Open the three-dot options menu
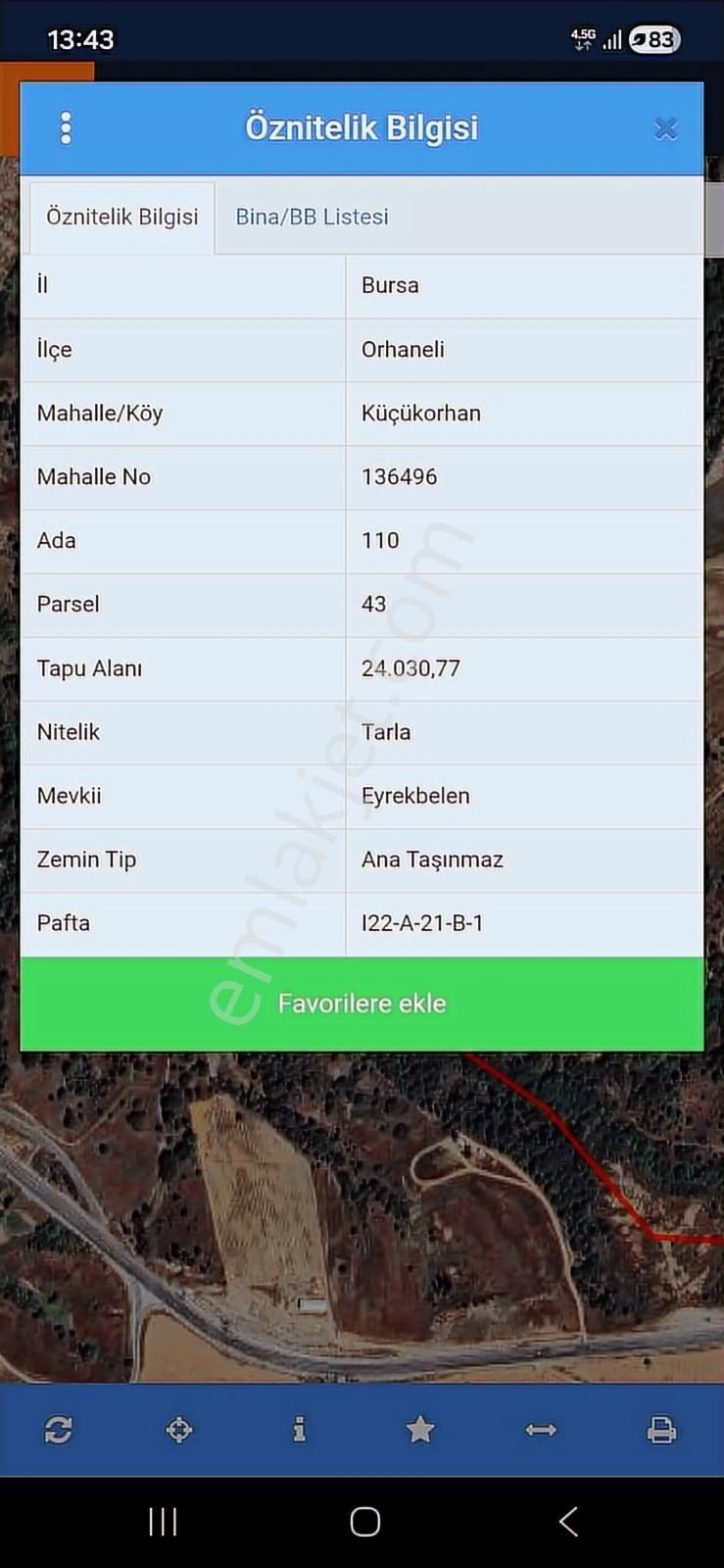This screenshot has height=1568, width=724. click(65, 127)
